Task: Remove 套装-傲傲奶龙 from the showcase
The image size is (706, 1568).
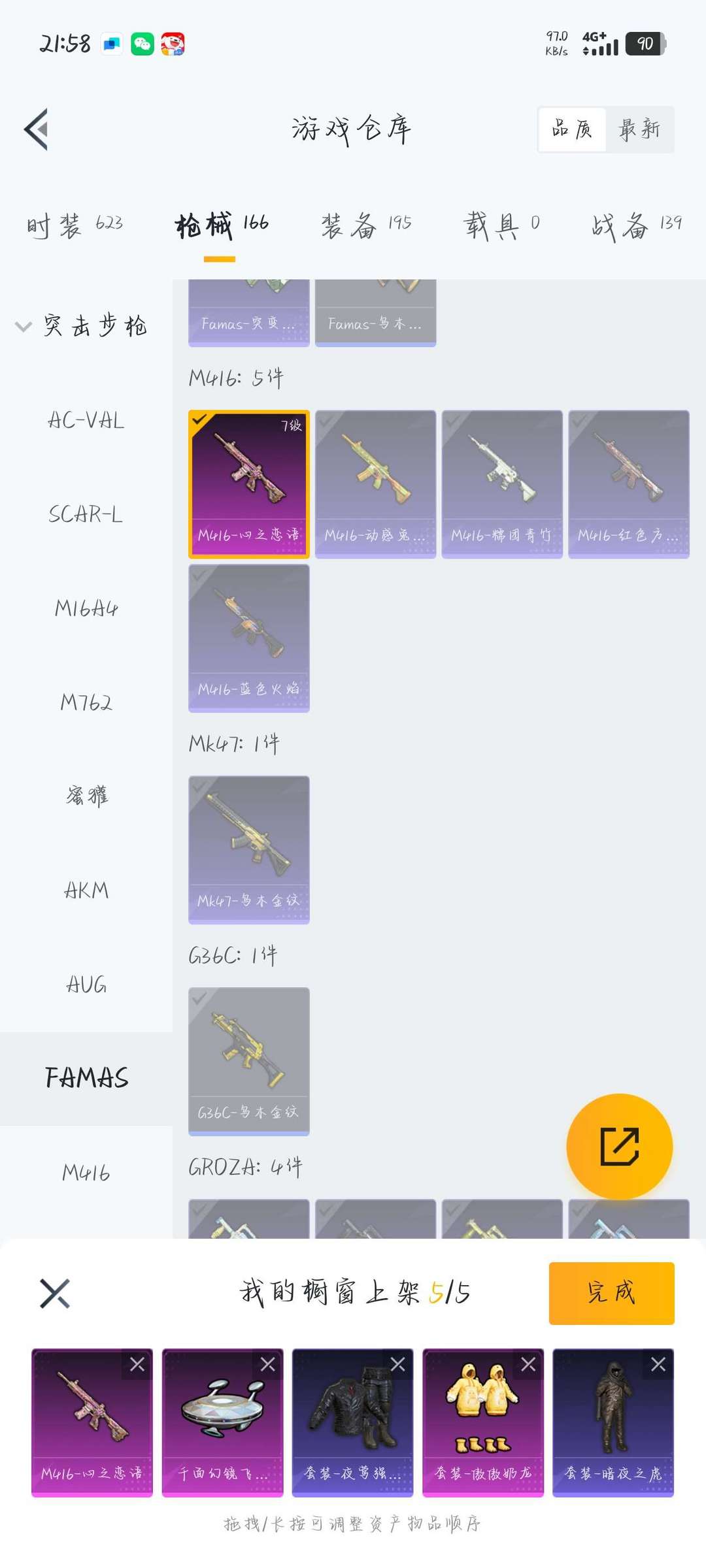Action: click(x=528, y=1364)
